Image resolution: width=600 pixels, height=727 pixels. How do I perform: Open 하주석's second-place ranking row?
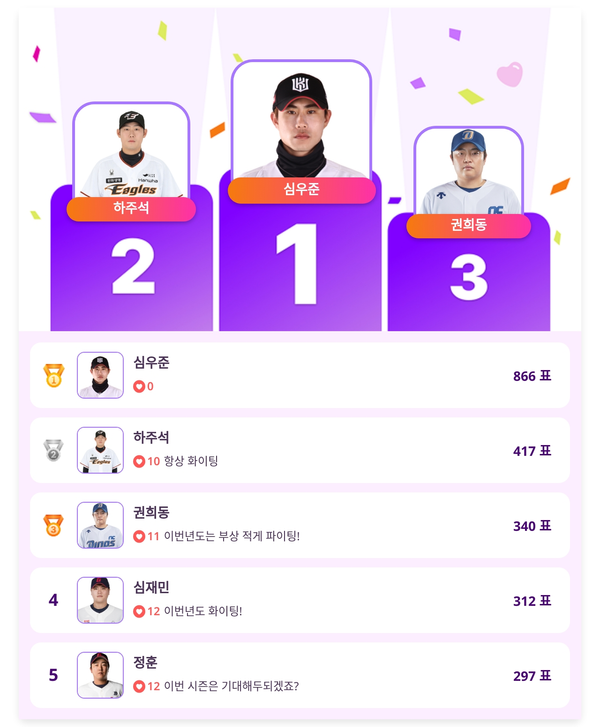(x=300, y=450)
